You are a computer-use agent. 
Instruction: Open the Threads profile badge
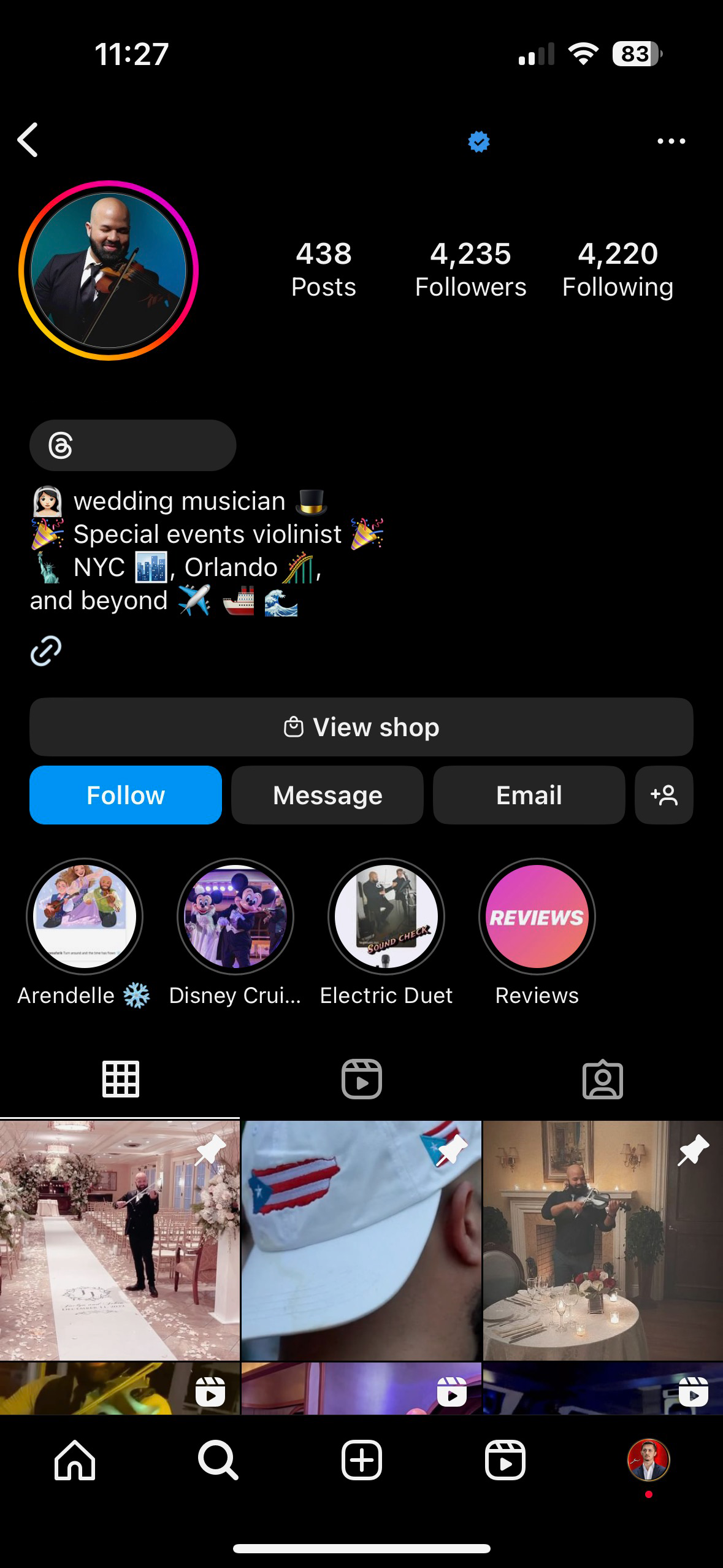pos(132,445)
